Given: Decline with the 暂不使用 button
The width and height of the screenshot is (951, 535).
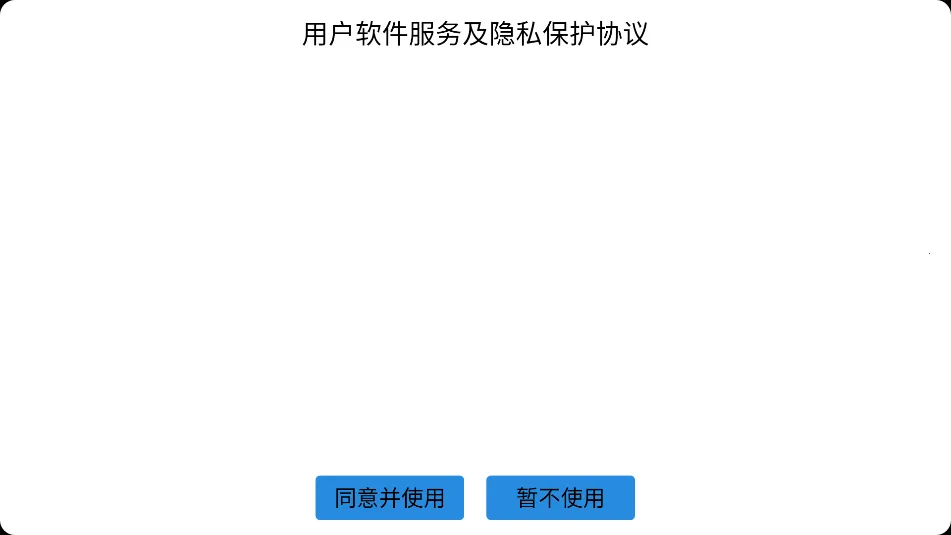Looking at the screenshot, I should pyautogui.click(x=560, y=498).
